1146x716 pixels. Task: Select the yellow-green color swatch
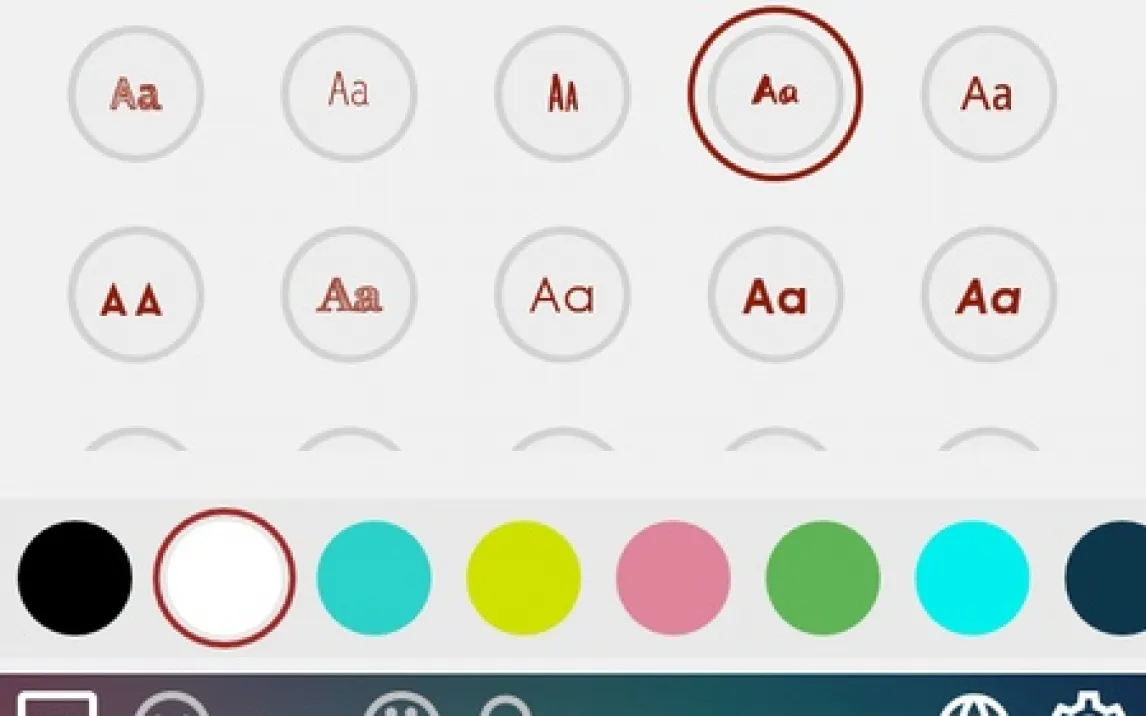tap(523, 578)
